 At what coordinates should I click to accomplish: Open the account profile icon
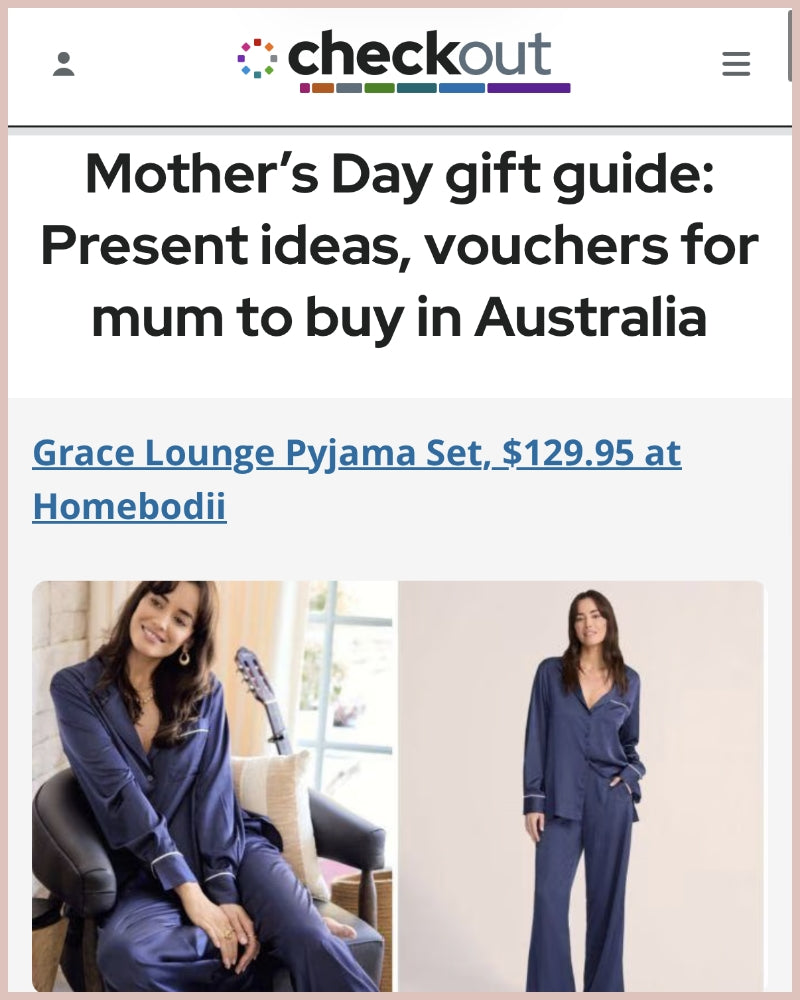64,65
